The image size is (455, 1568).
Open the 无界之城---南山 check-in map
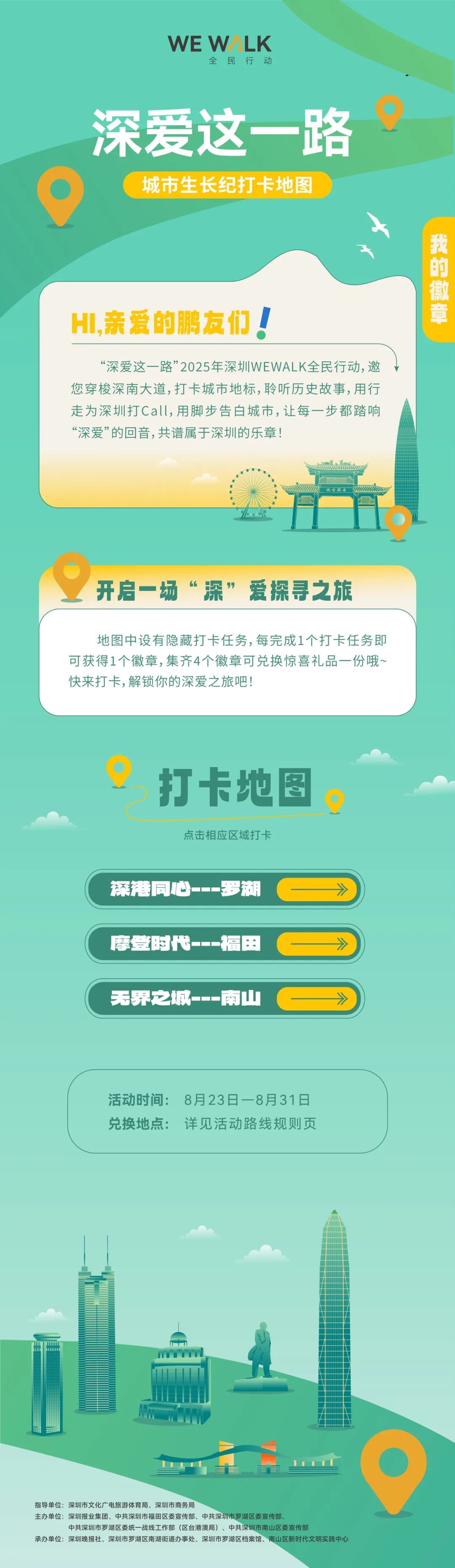pos(225,998)
